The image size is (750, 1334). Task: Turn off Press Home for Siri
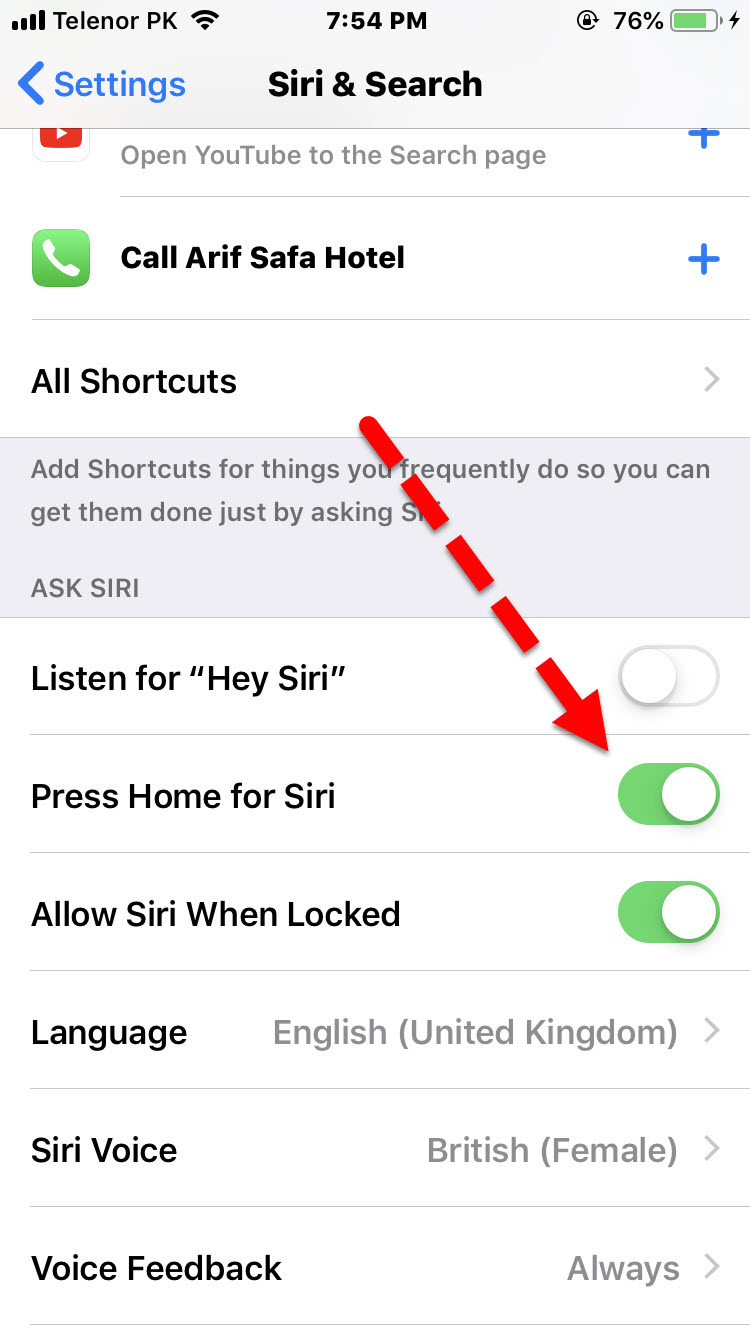pos(669,795)
